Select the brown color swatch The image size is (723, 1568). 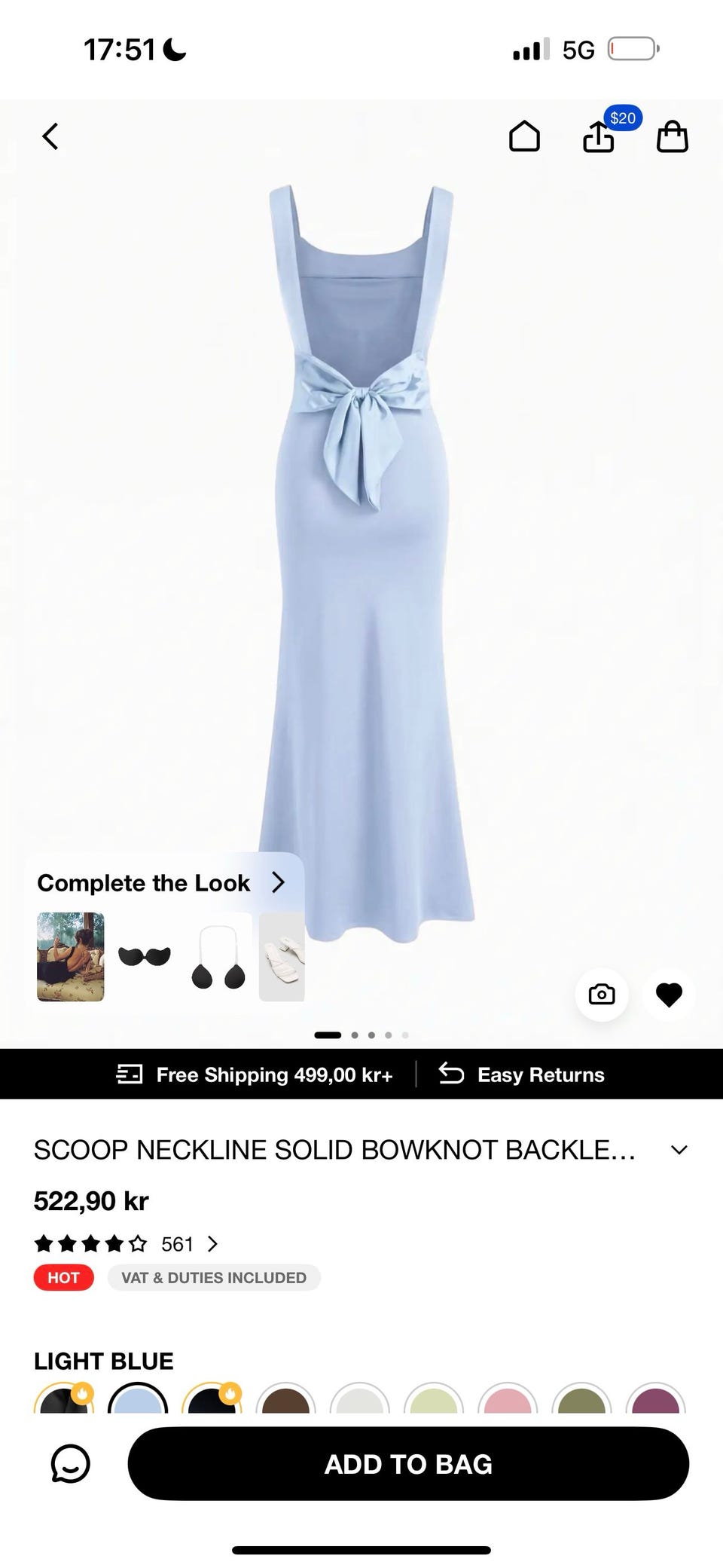coord(286,1398)
